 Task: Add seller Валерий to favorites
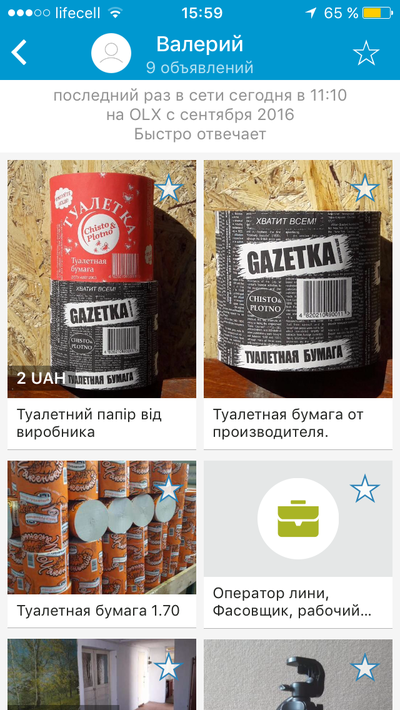(366, 53)
